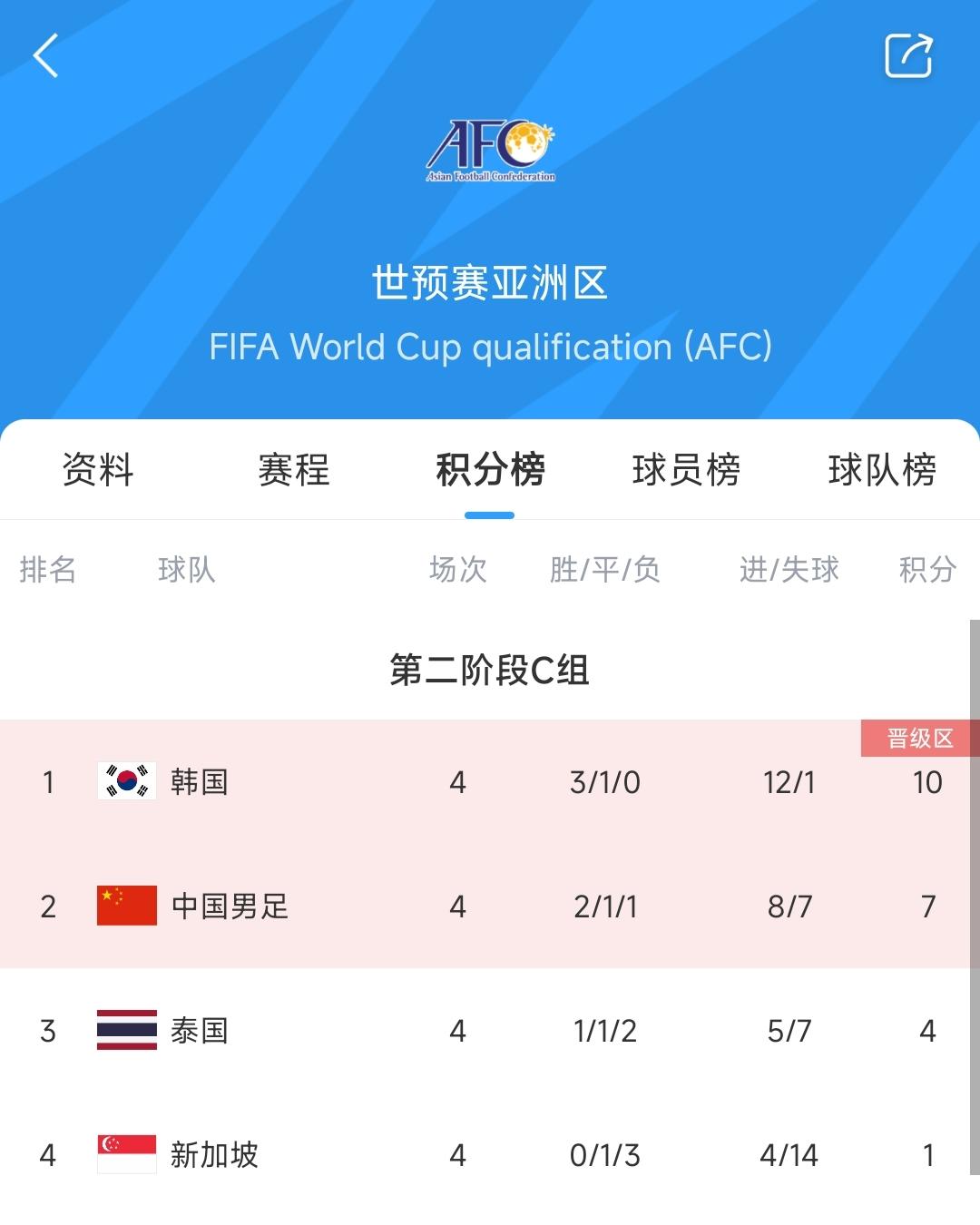Open the 泰国 team row
The height and width of the screenshot is (1225, 980).
click(x=200, y=1031)
